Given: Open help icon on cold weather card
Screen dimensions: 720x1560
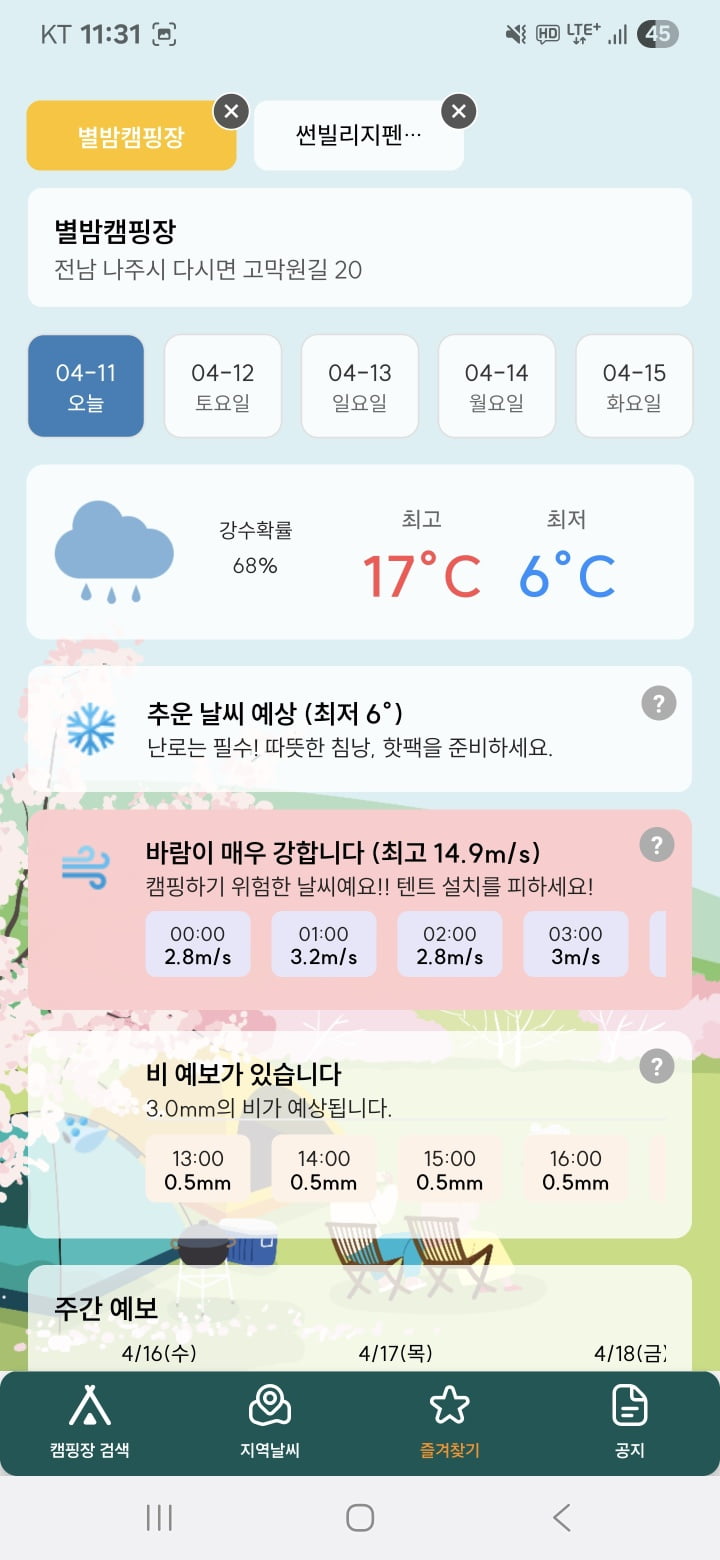Looking at the screenshot, I should [x=658, y=704].
